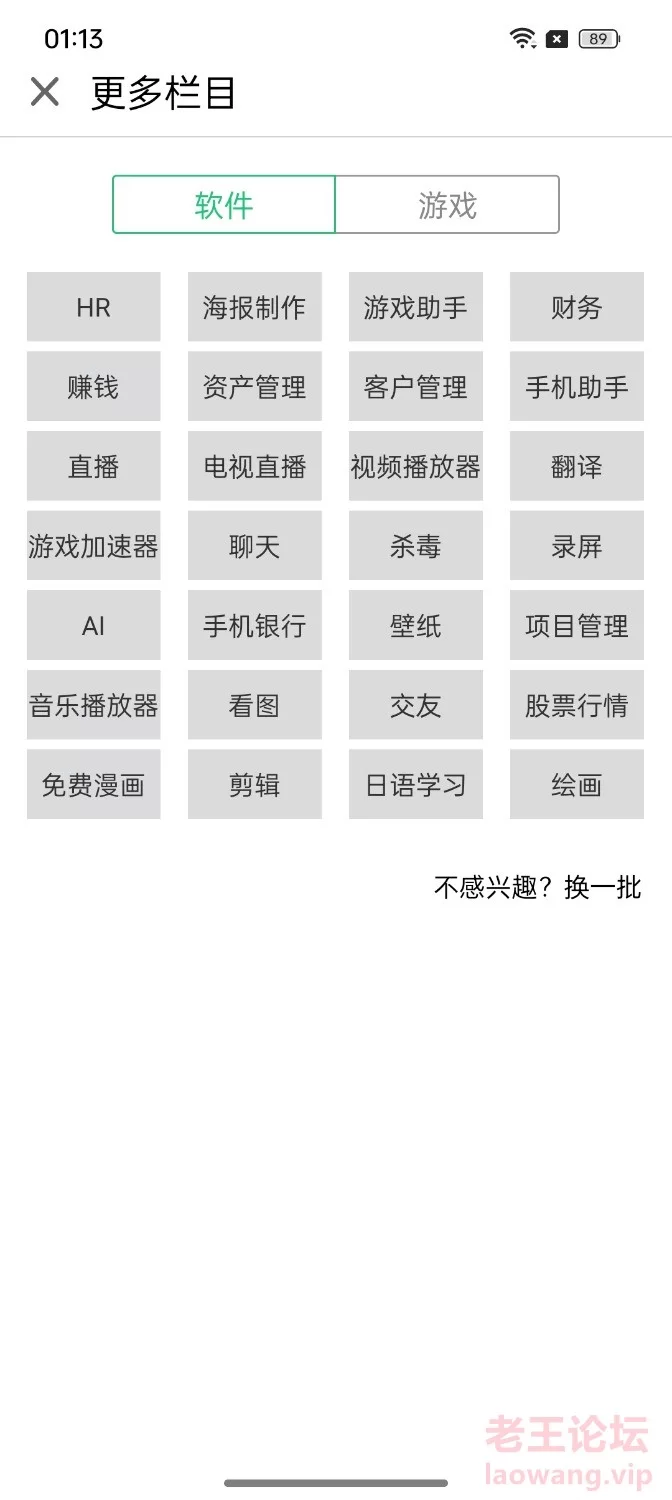Open the 音乐播放器 category
Viewport: 672px width, 1500px height.
point(93,705)
